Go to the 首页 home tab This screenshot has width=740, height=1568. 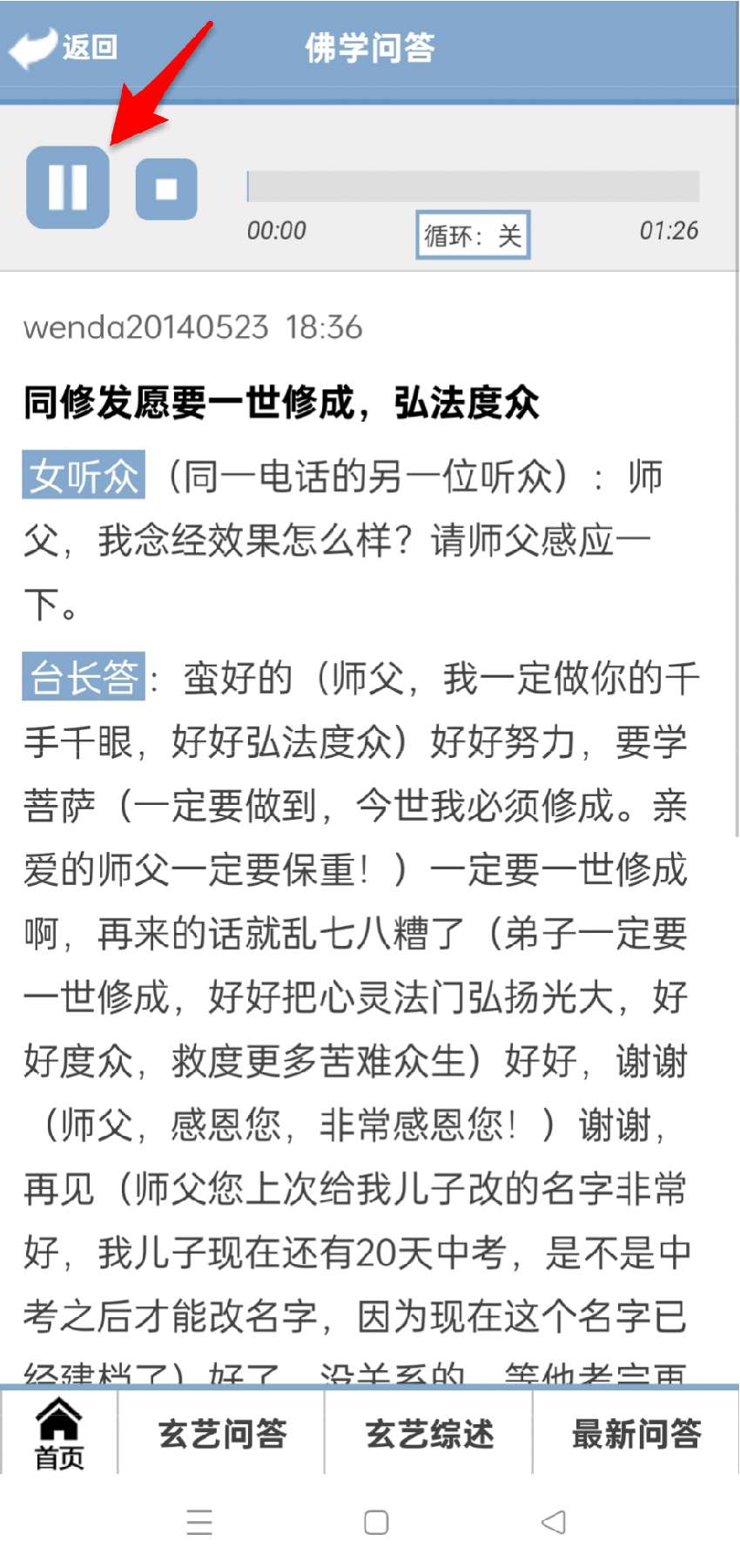[x=59, y=1433]
